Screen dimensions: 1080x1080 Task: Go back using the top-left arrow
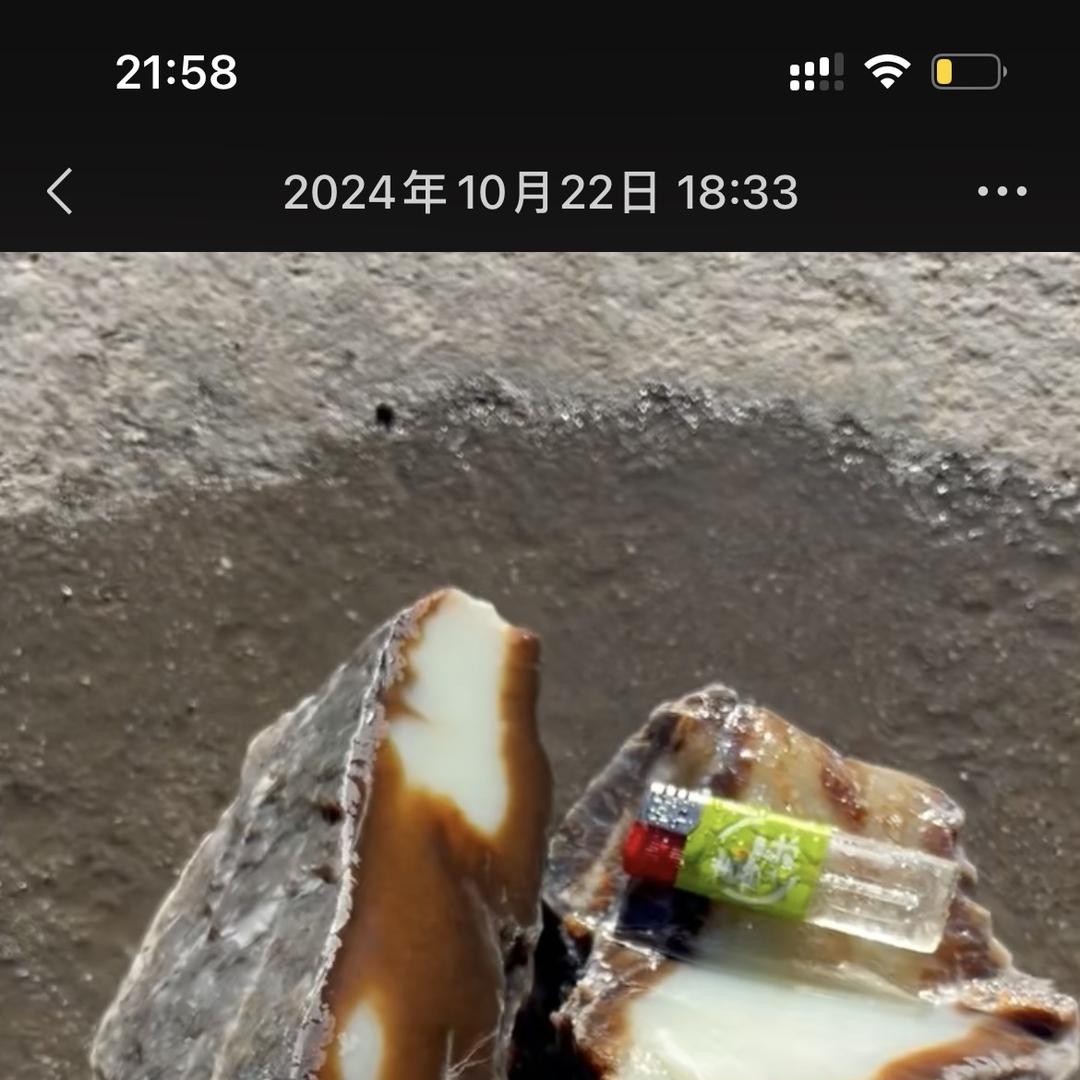coord(60,191)
